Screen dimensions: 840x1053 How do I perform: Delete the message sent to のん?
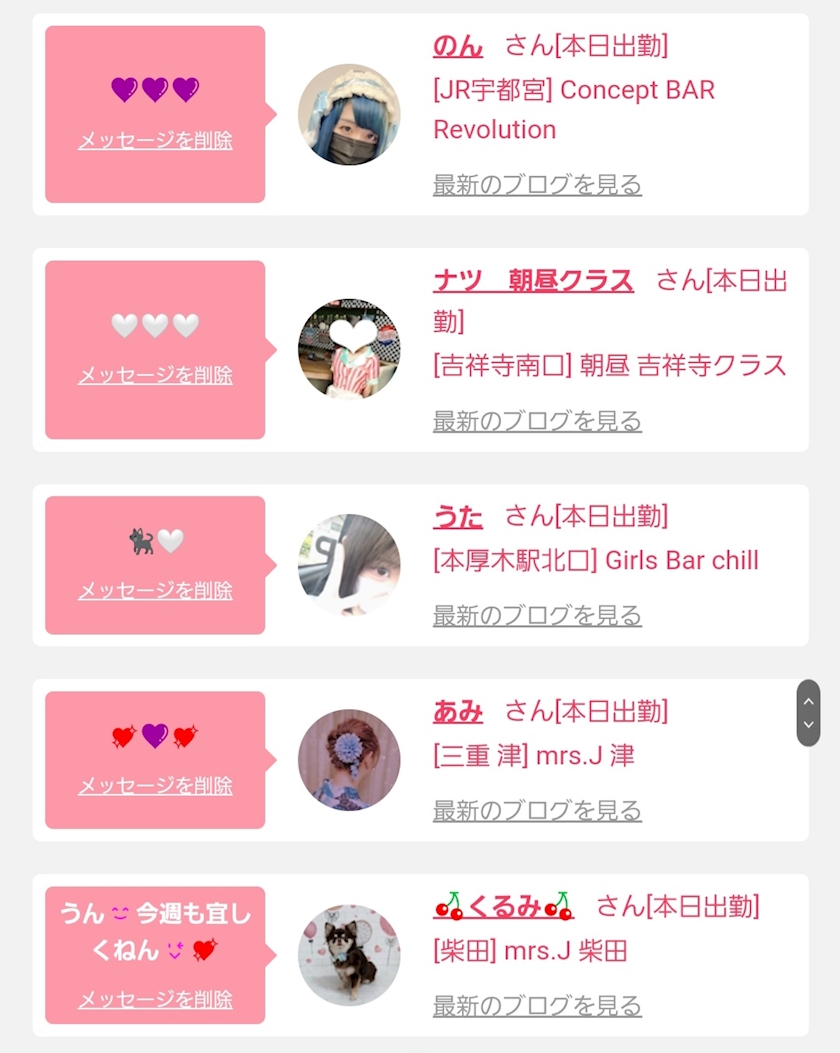[155, 140]
